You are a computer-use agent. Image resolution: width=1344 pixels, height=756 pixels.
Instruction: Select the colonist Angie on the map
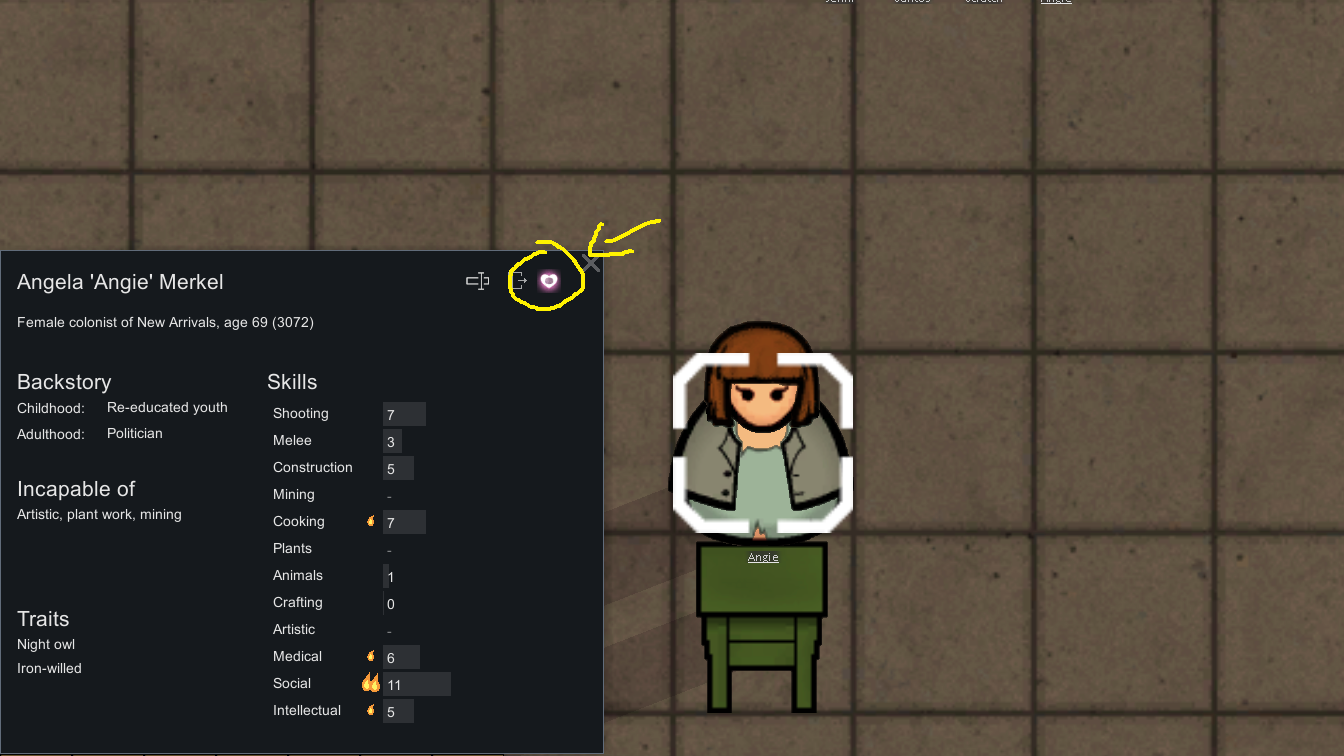coord(762,440)
